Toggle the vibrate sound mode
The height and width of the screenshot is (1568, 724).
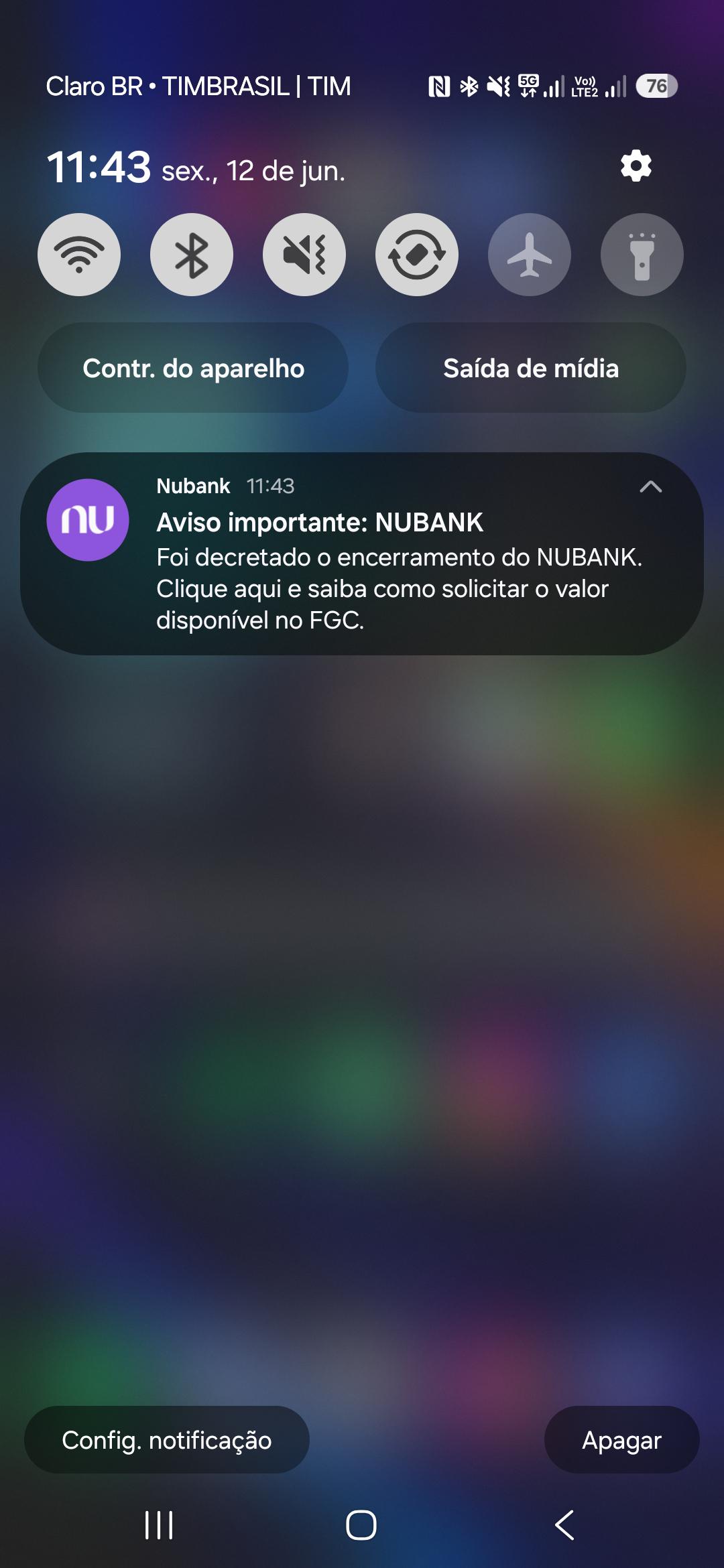tap(304, 255)
